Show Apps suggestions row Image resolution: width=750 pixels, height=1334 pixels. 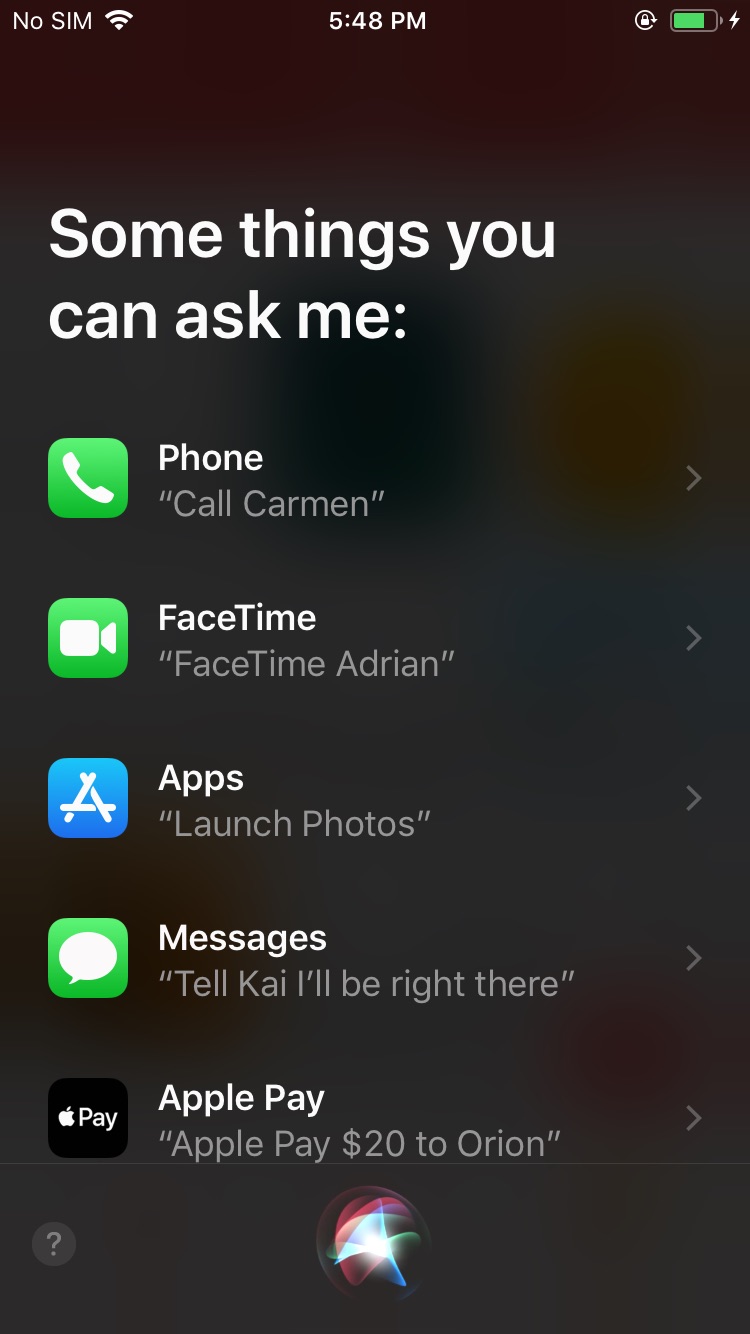coord(375,799)
